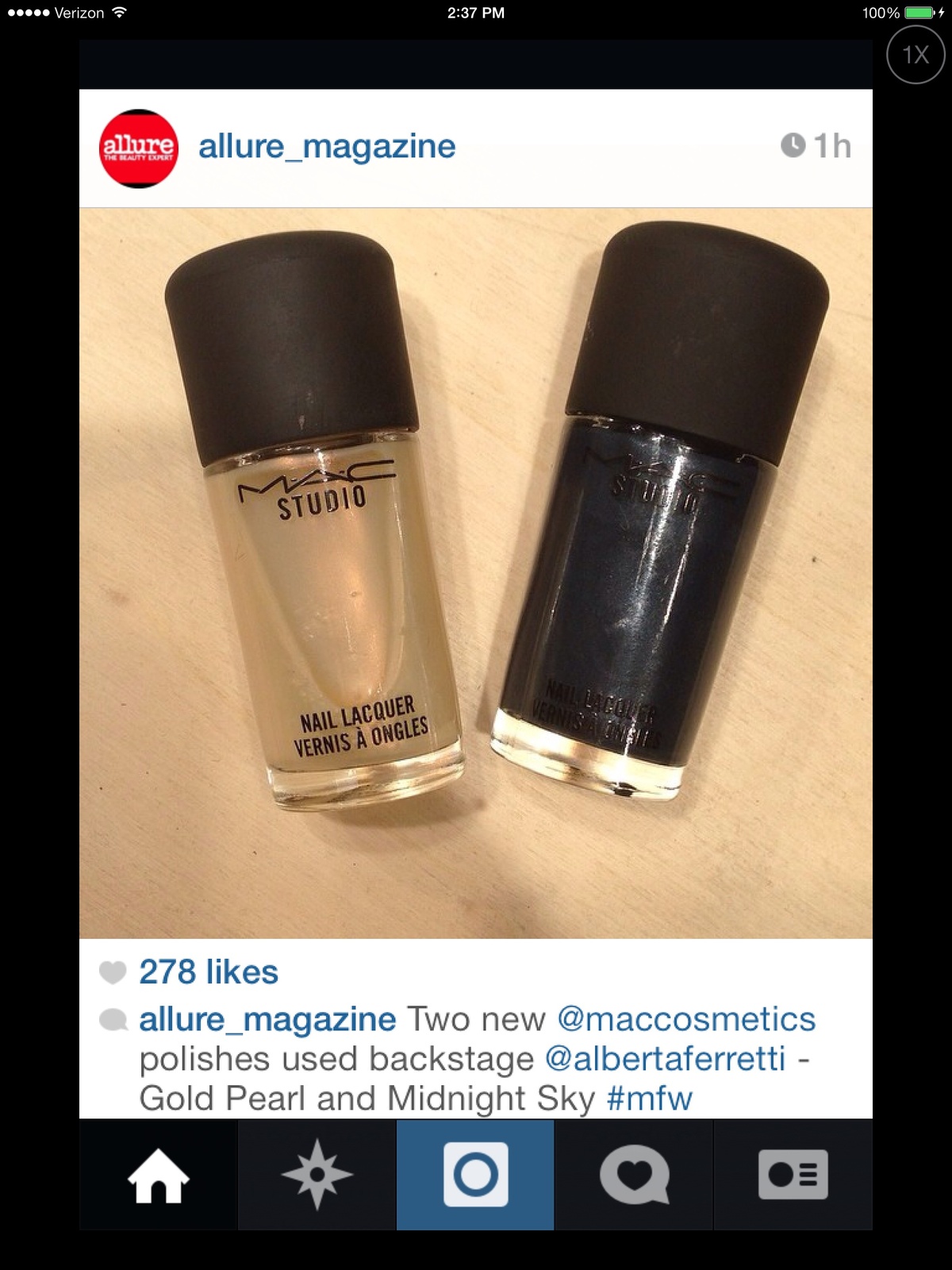The width and height of the screenshot is (952, 1270).
Task: Open the @maccosmetics mention
Action: tap(686, 1019)
